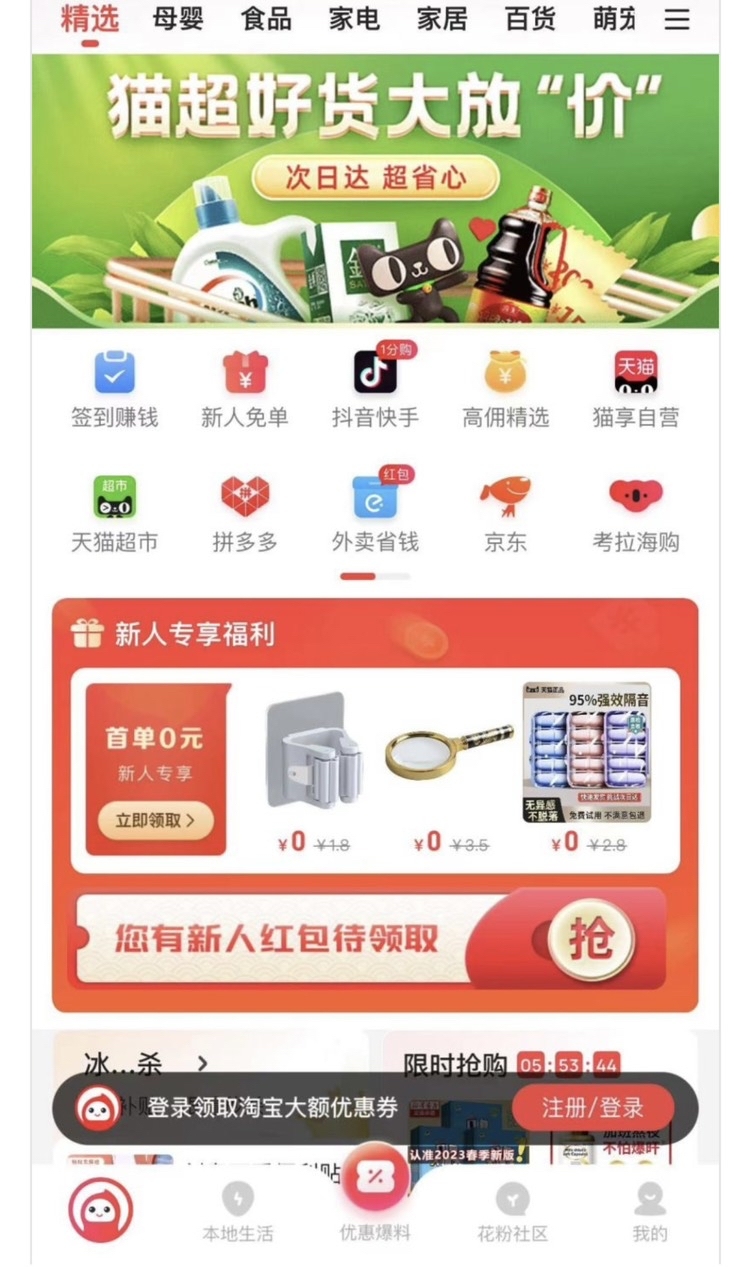The width and height of the screenshot is (751, 1267).
Task: Open the hamburger category menu
Action: 677,20
